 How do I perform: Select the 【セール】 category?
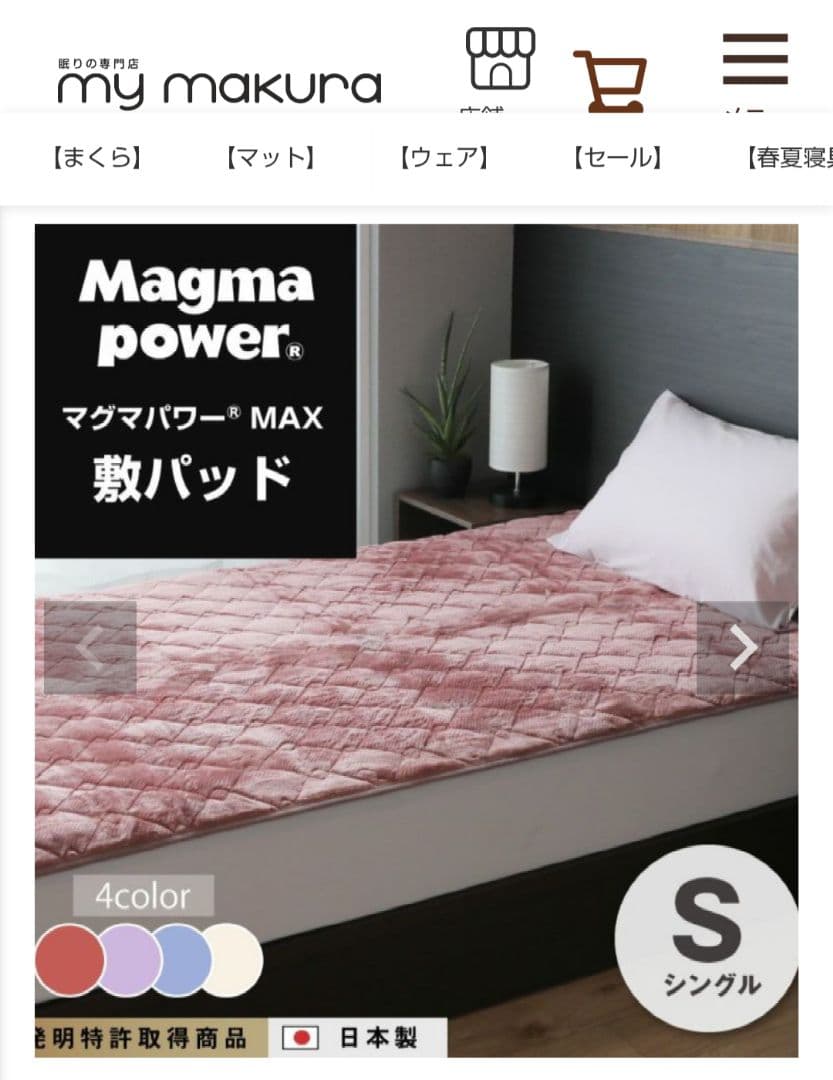pyautogui.click(x=616, y=158)
